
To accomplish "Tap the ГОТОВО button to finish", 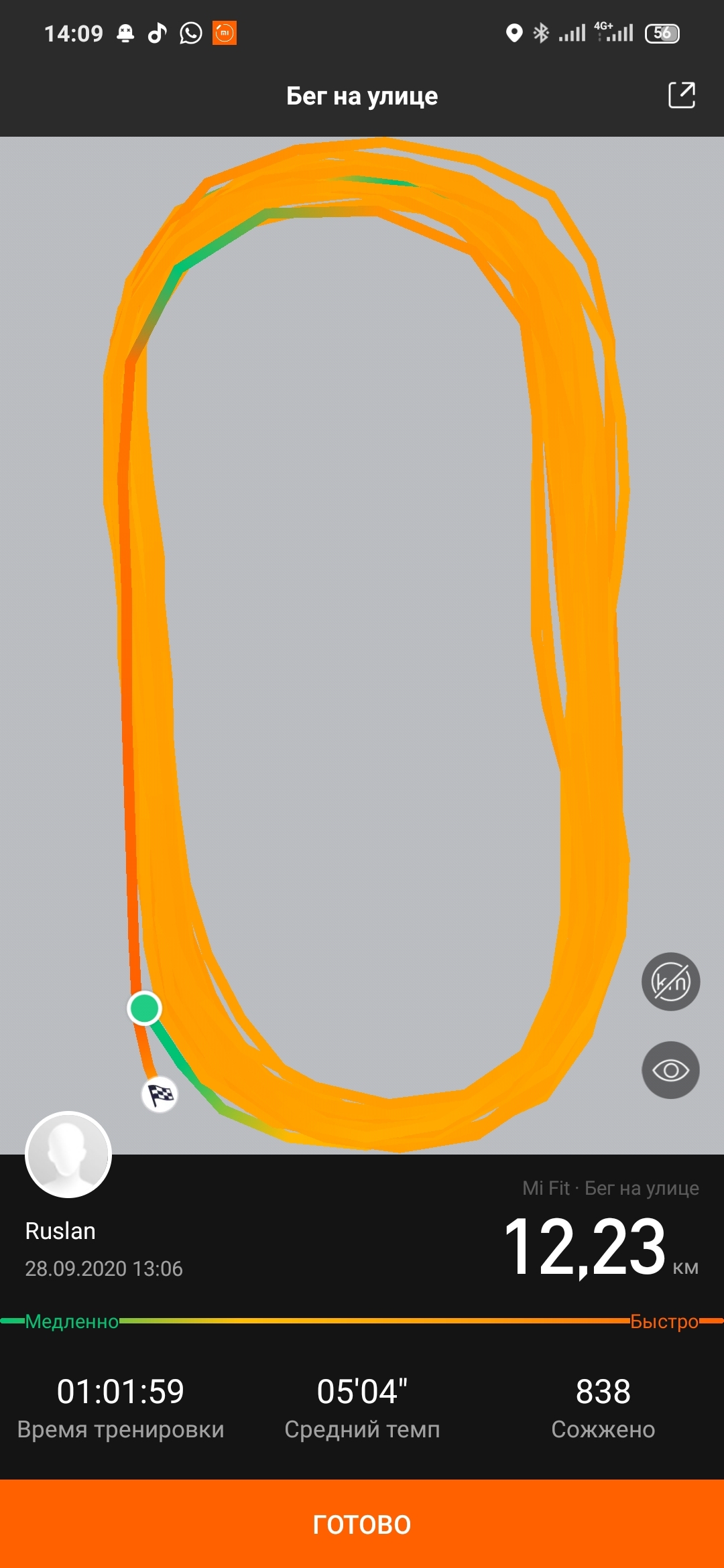I will [x=362, y=1524].
